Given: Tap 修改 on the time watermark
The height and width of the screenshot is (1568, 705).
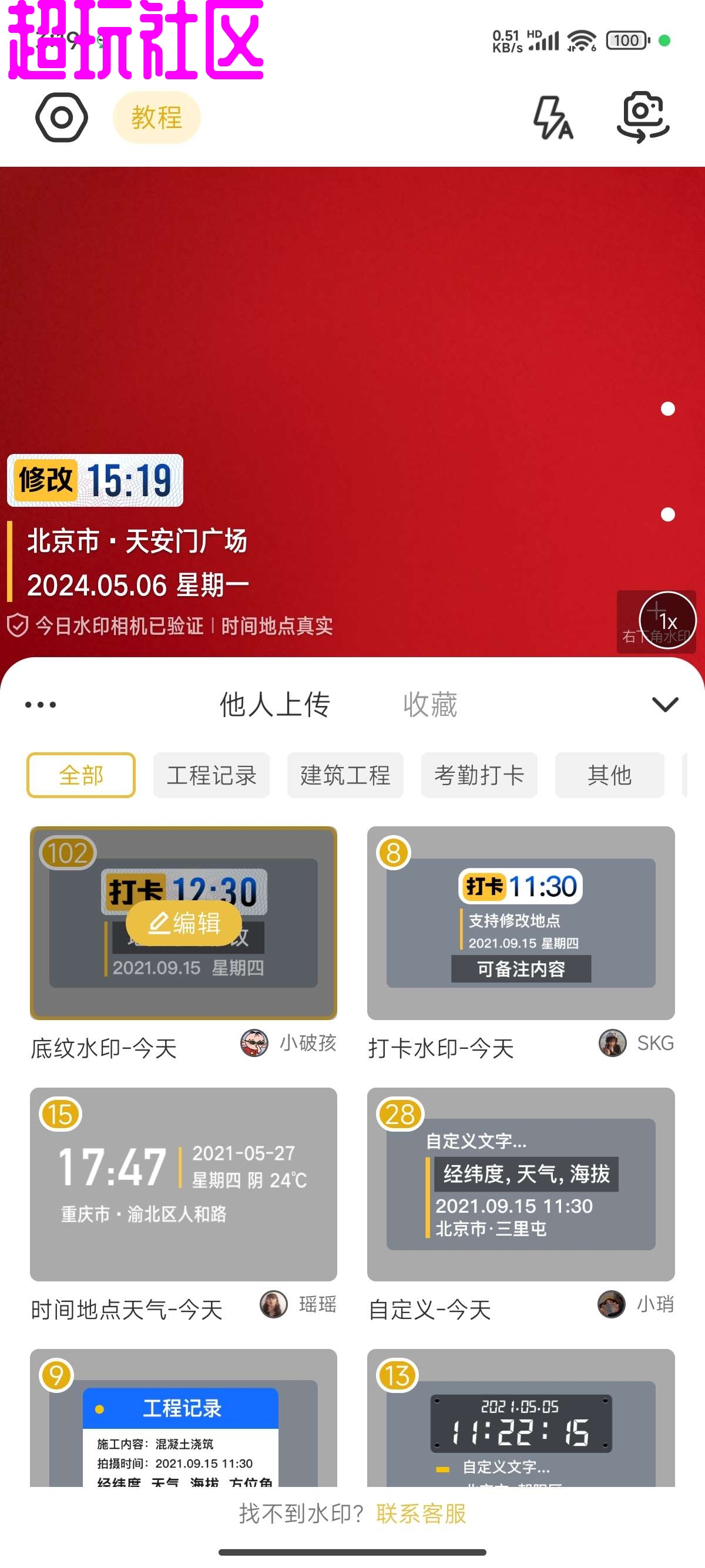Looking at the screenshot, I should 46,480.
